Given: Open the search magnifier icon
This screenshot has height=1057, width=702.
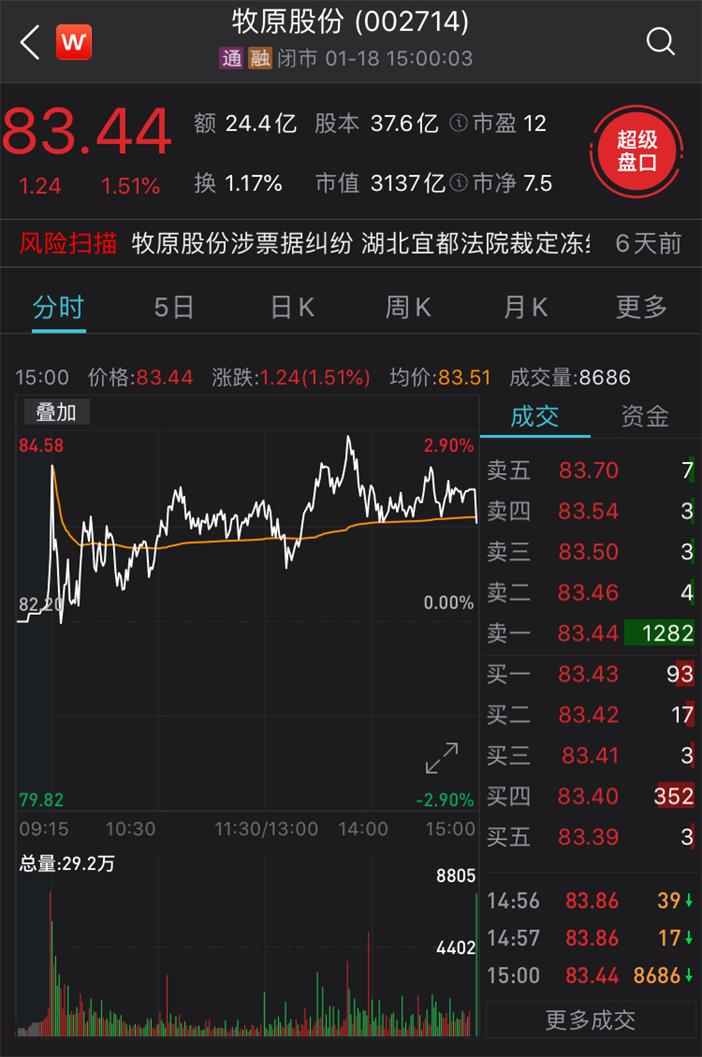Looking at the screenshot, I should 660,41.
